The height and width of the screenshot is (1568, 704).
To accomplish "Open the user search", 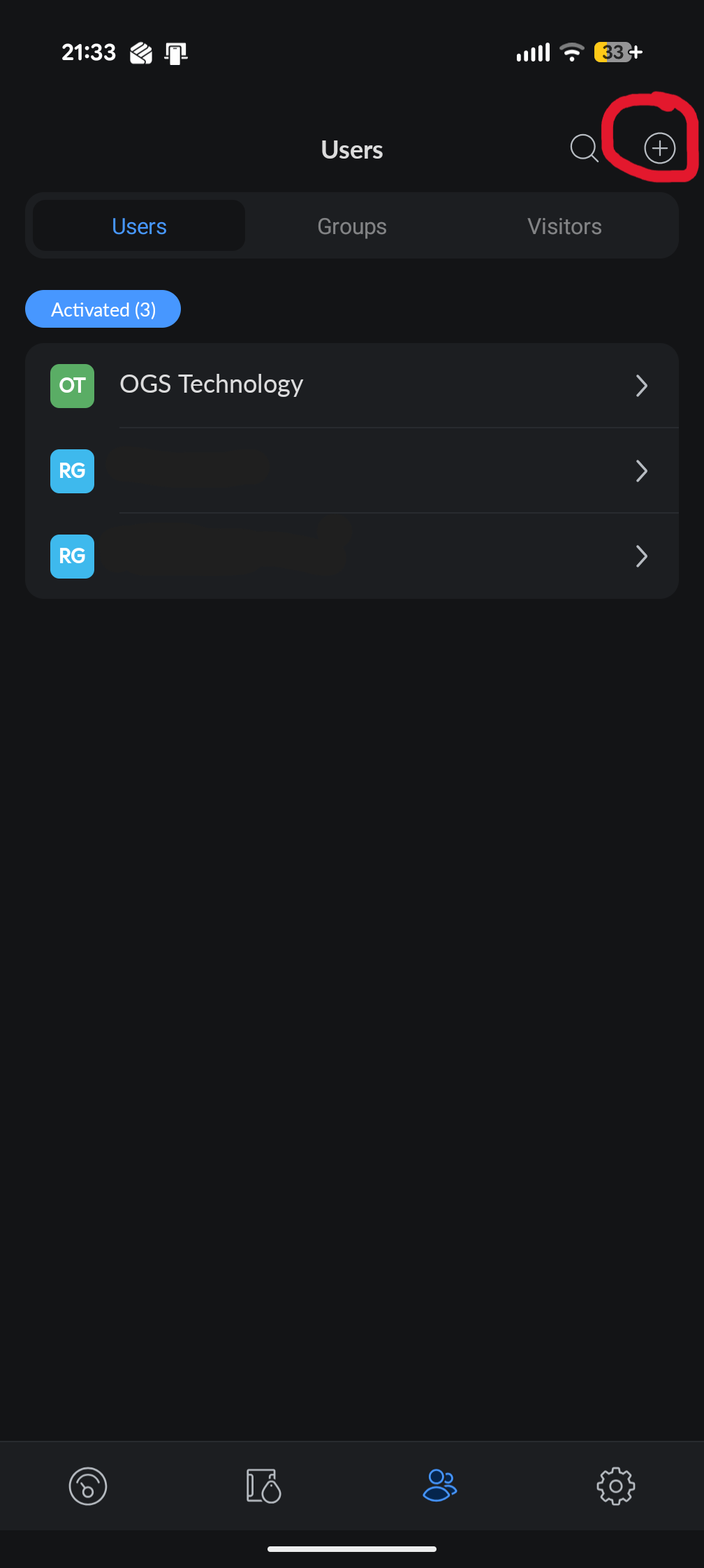I will click(x=584, y=148).
